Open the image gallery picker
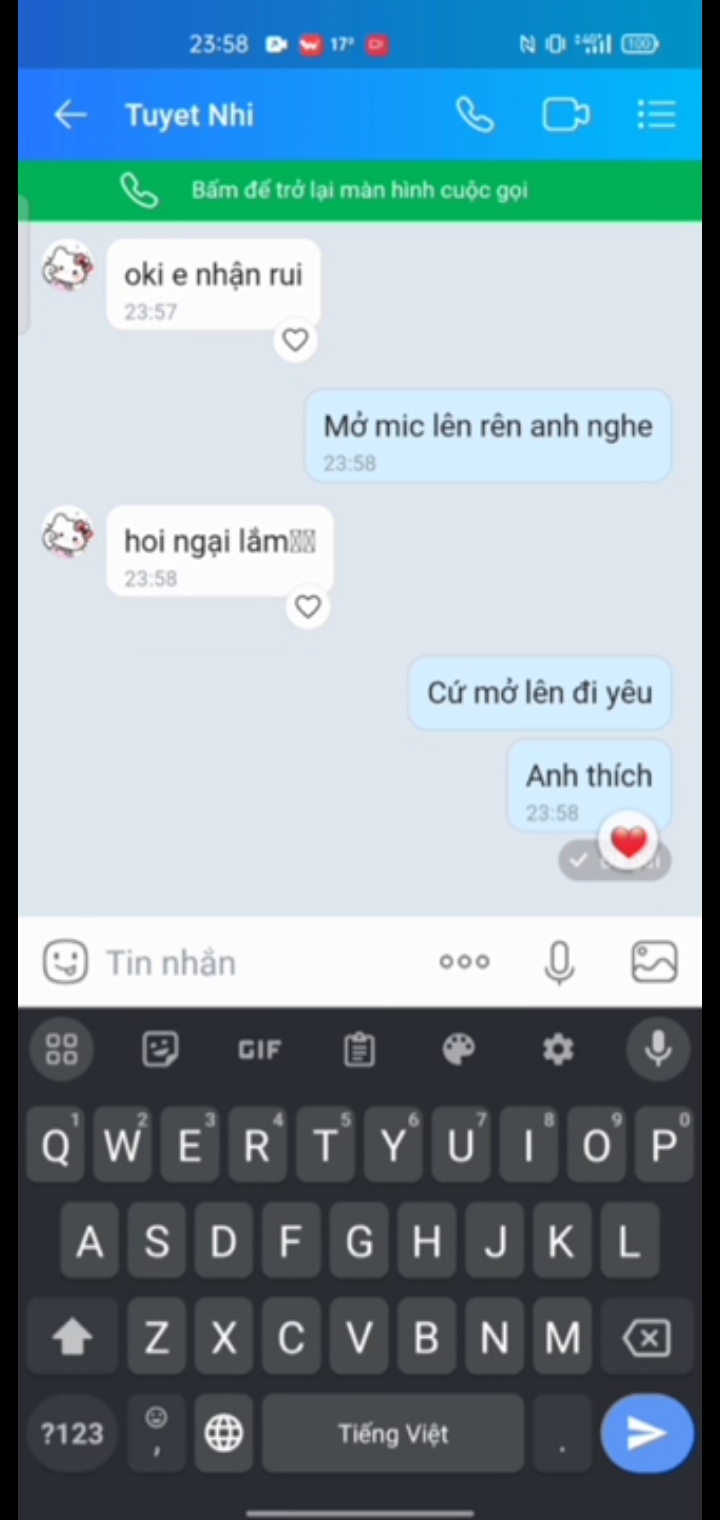This screenshot has height=1520, width=720. coord(654,962)
